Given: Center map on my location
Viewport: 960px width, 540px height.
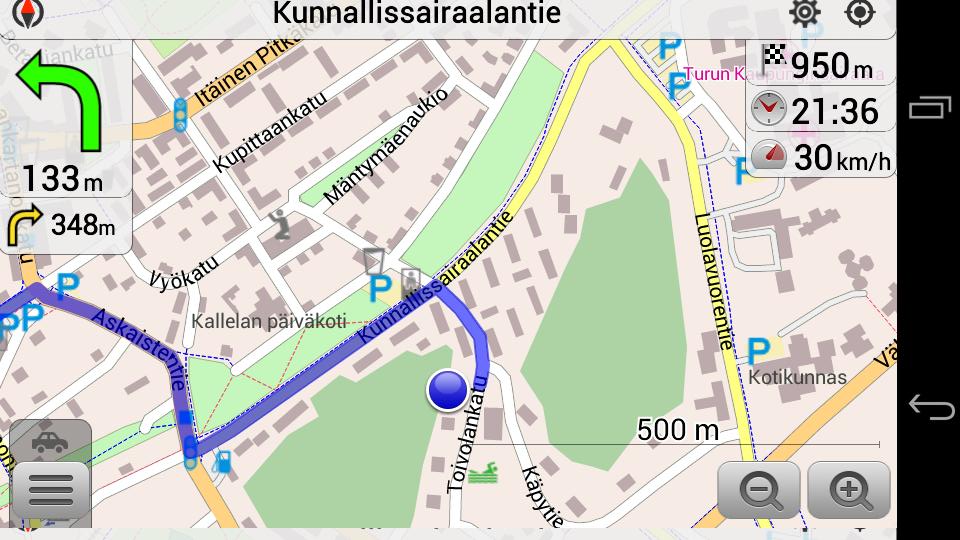Looking at the screenshot, I should click(859, 14).
